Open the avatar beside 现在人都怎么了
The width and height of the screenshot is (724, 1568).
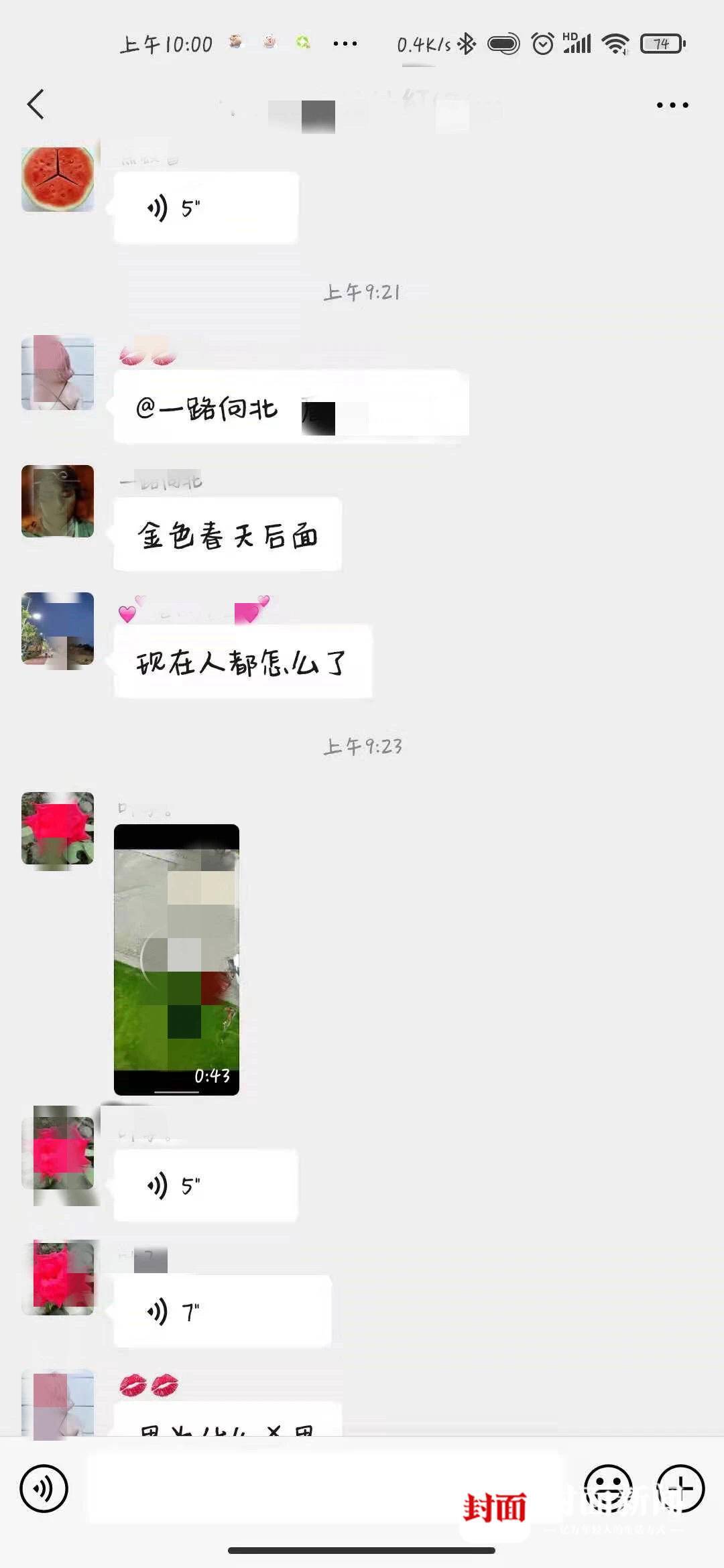58,629
